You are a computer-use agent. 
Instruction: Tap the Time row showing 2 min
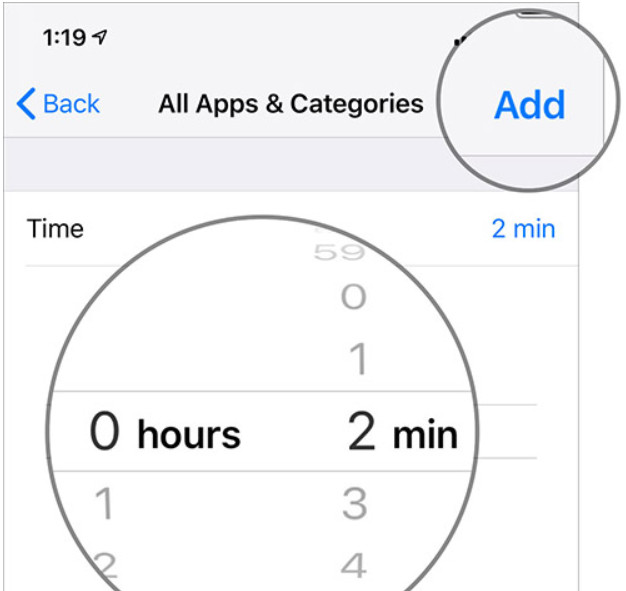coord(290,229)
